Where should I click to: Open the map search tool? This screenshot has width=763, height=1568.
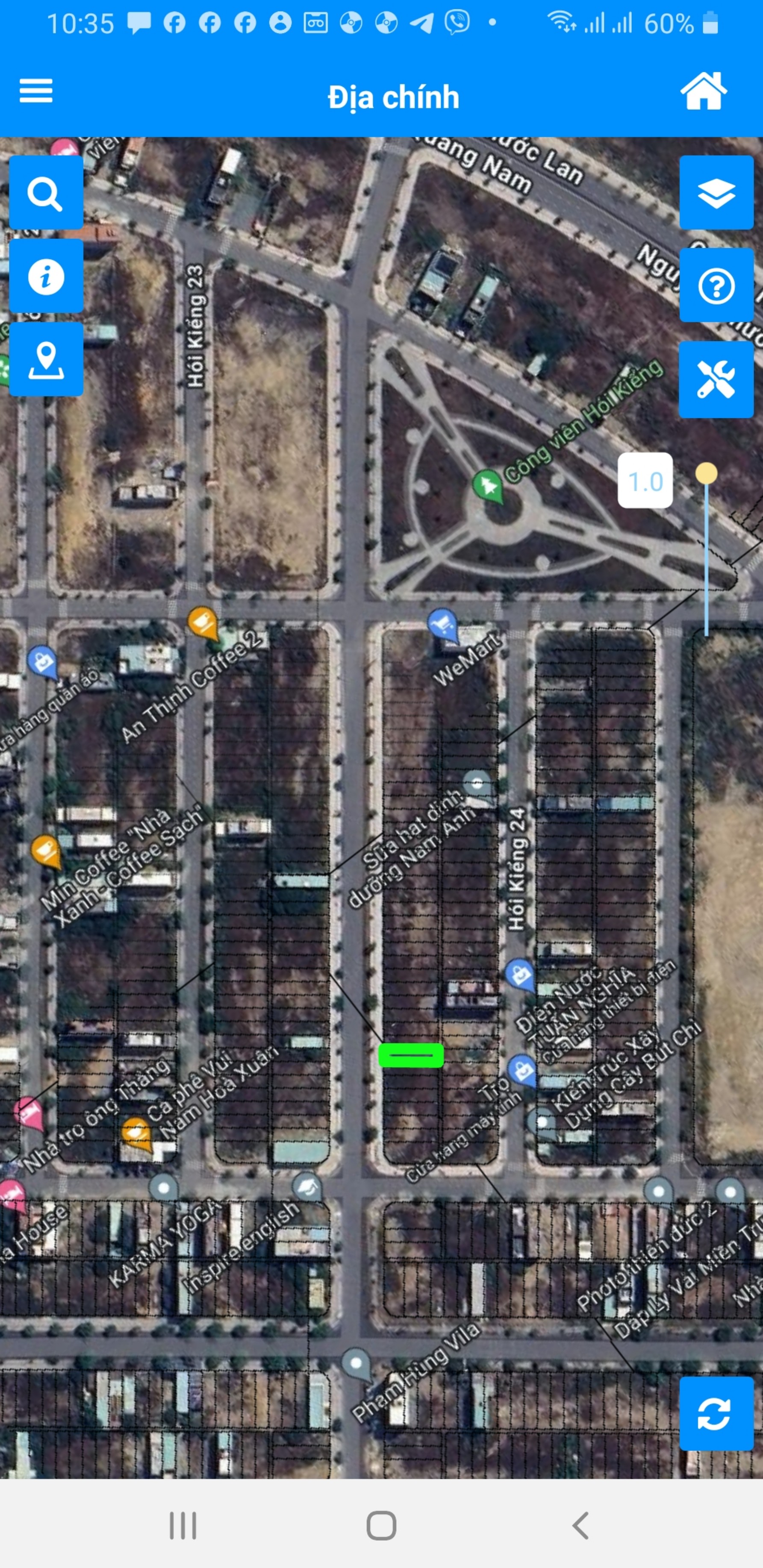[x=46, y=193]
